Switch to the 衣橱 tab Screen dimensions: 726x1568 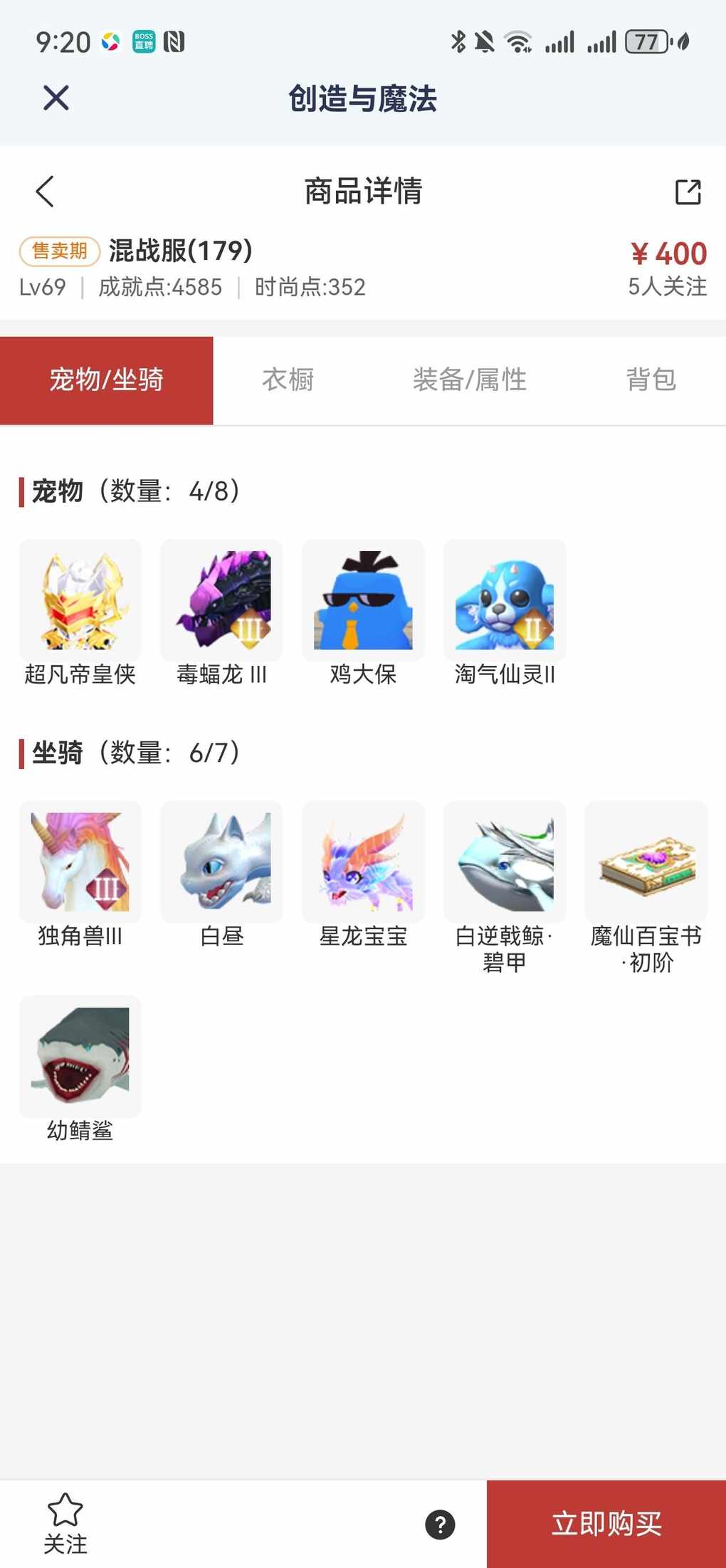tap(288, 380)
